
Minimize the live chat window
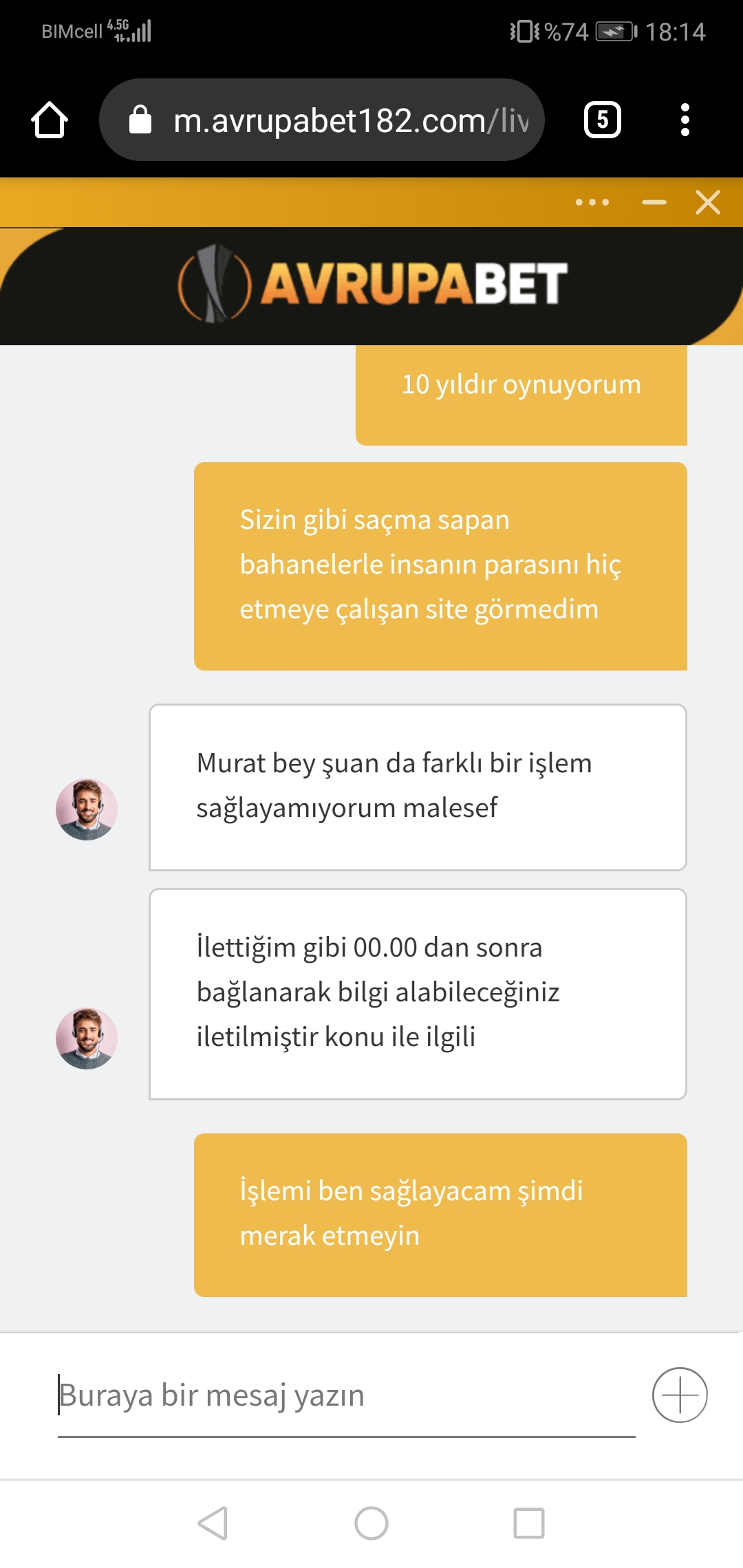click(x=654, y=202)
